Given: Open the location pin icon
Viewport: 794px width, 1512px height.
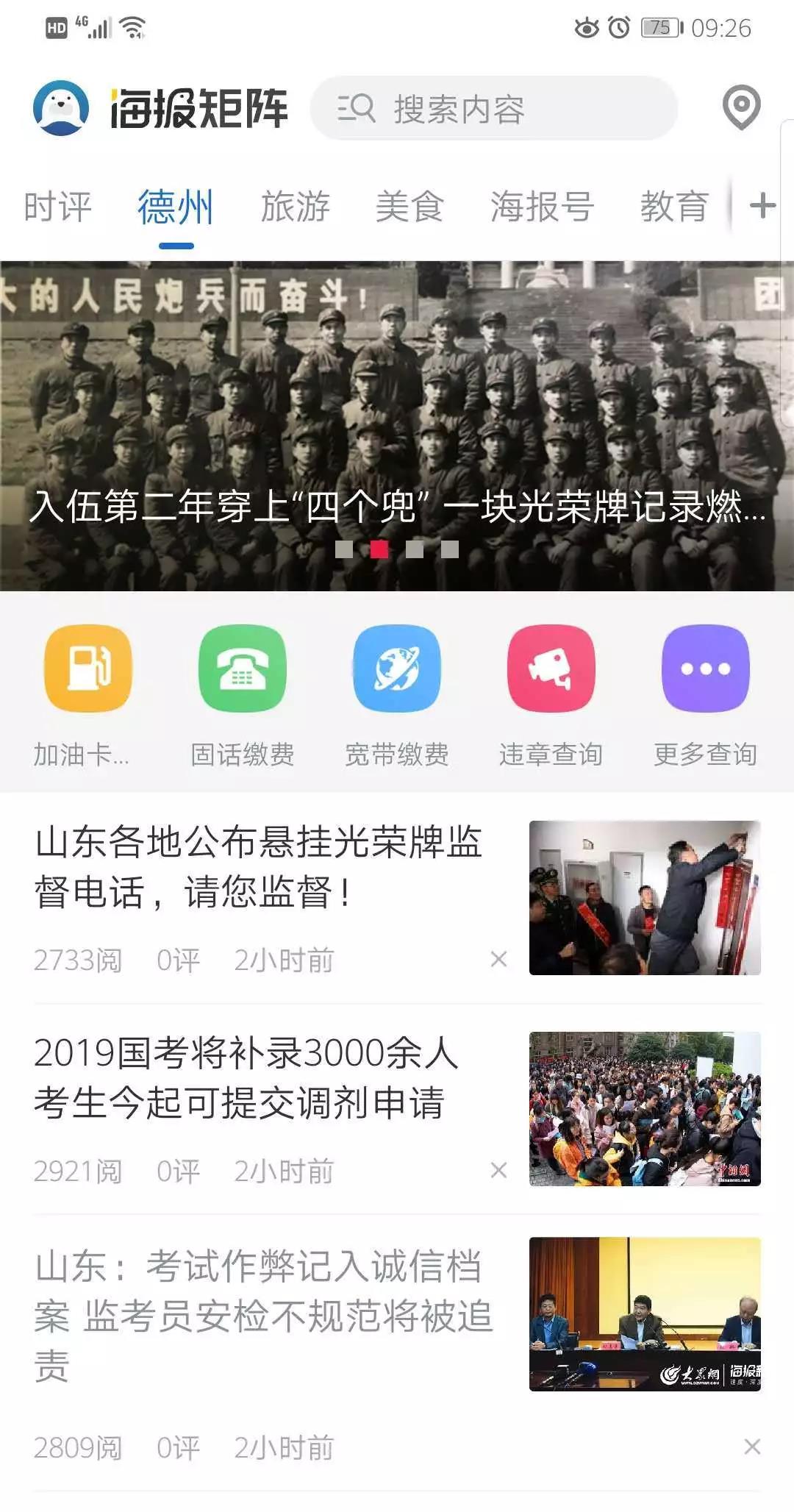Looking at the screenshot, I should pyautogui.click(x=741, y=107).
